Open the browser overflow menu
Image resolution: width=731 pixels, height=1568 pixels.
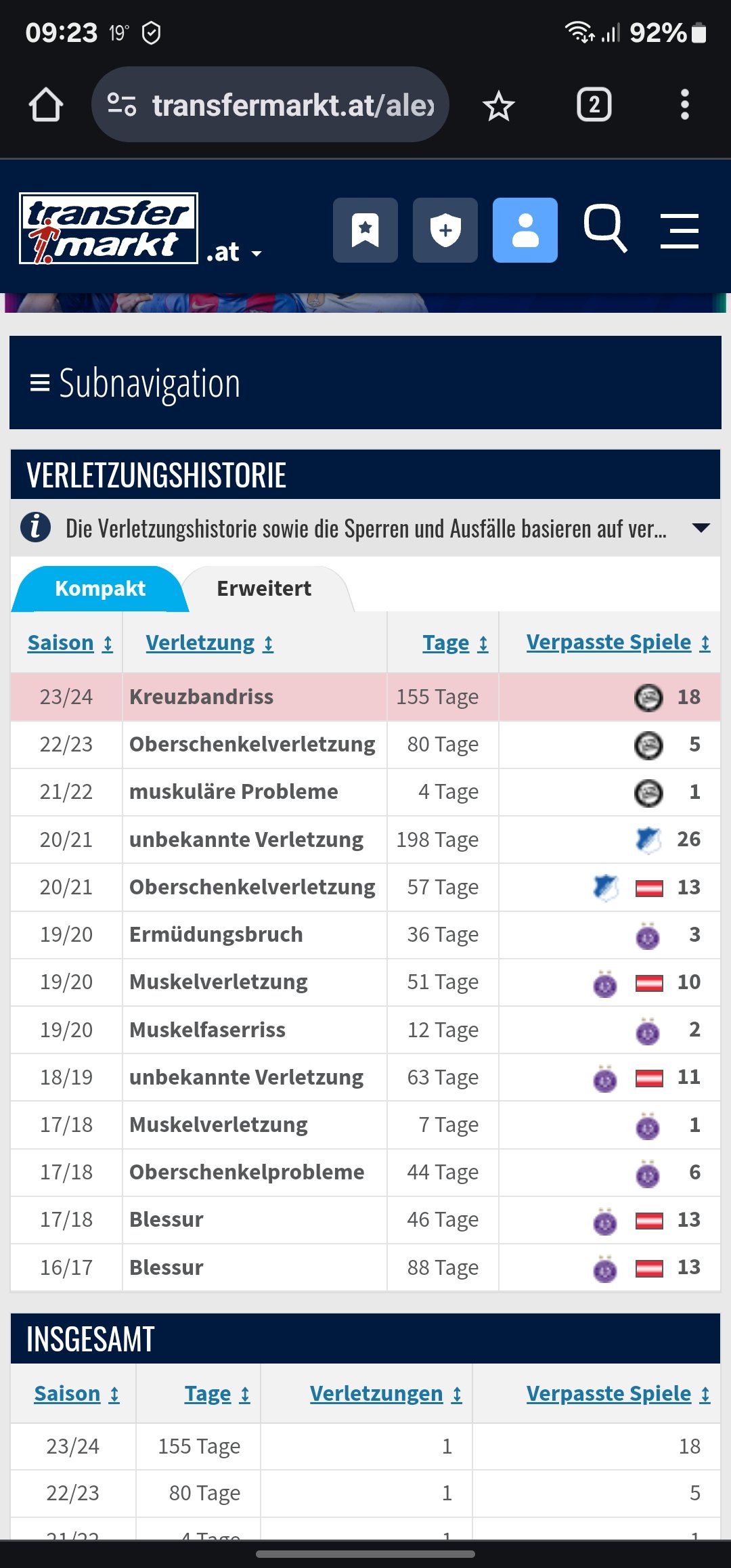[x=684, y=105]
